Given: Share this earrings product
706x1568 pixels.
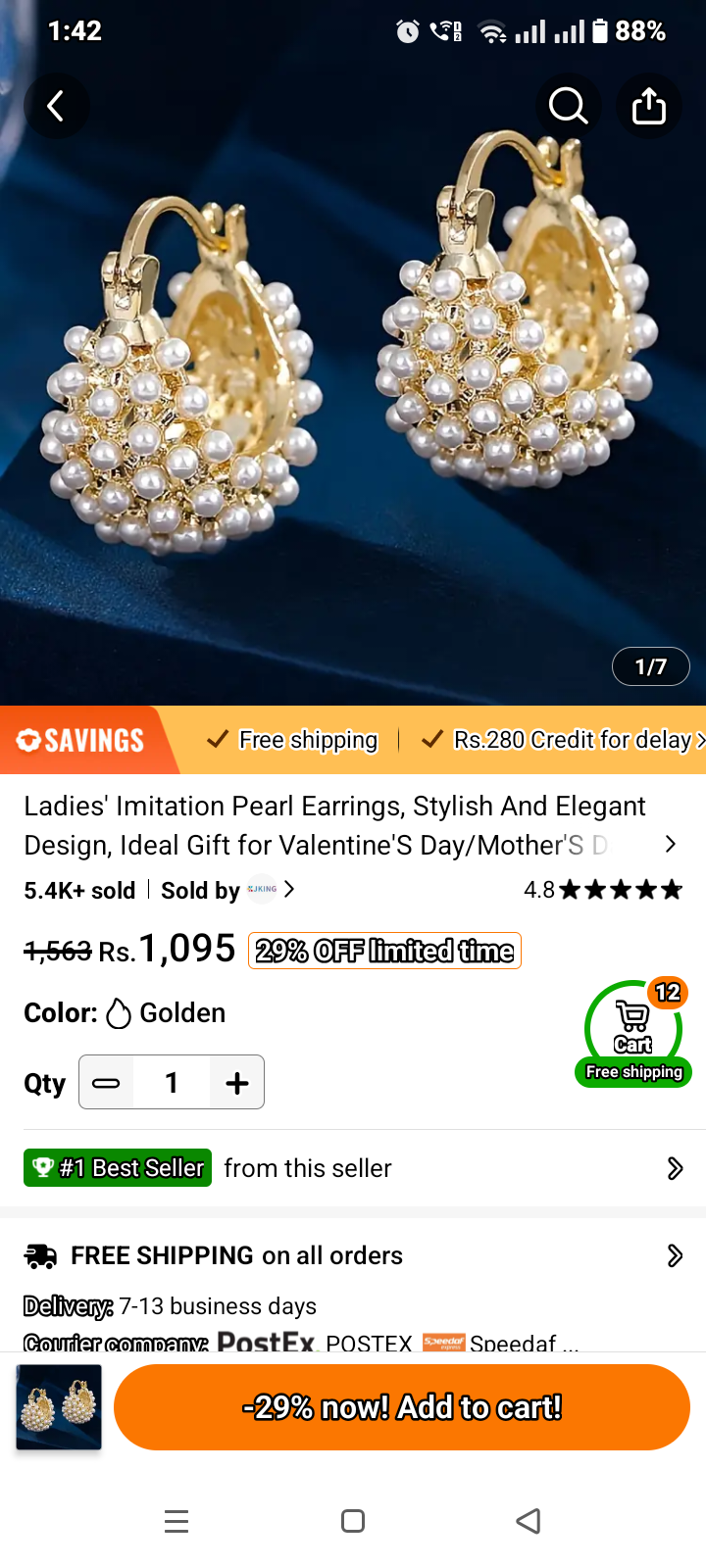Looking at the screenshot, I should (648, 106).
